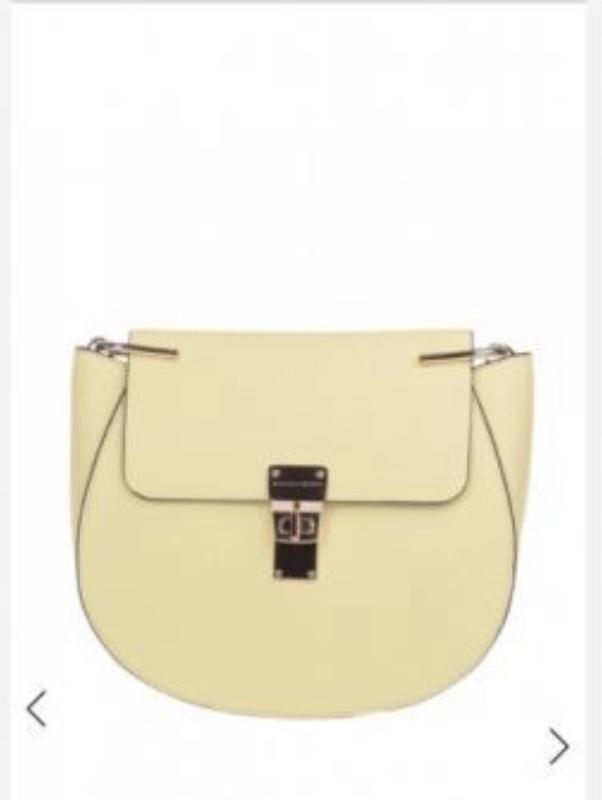Go to the previous product image
Viewport: 602px width, 800px height.
36,708
